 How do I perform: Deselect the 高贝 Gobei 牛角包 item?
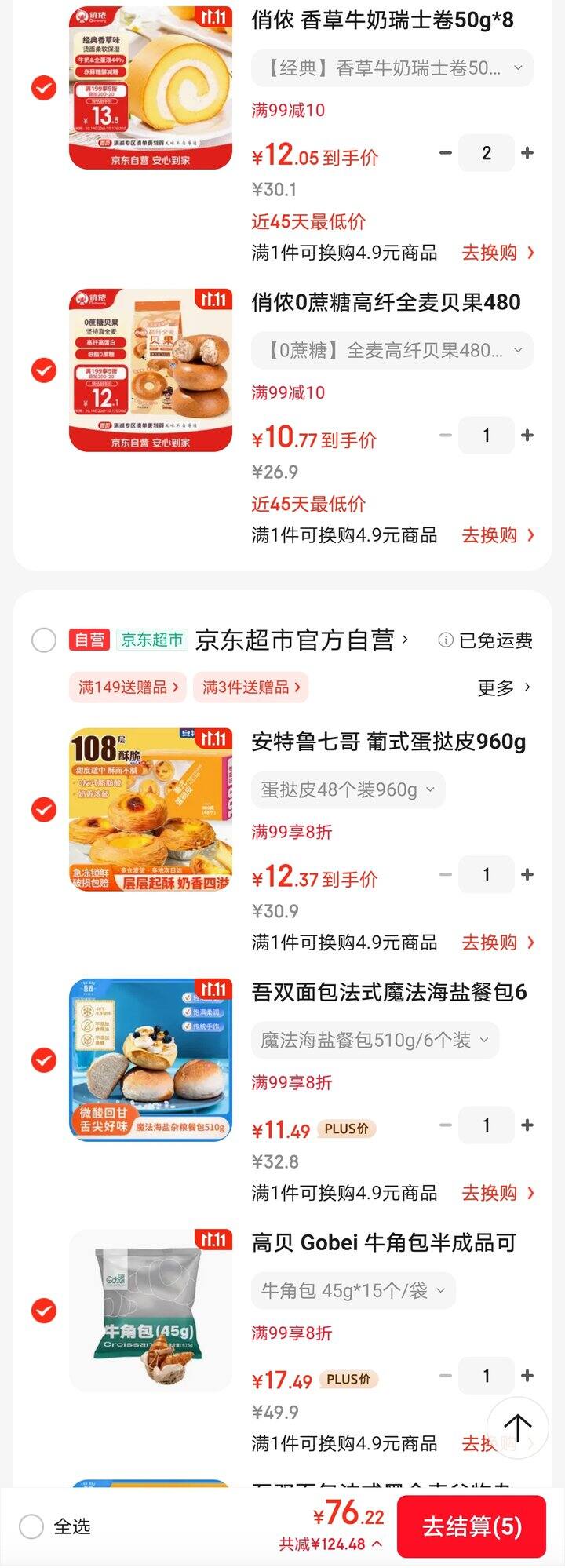pos(44,1311)
